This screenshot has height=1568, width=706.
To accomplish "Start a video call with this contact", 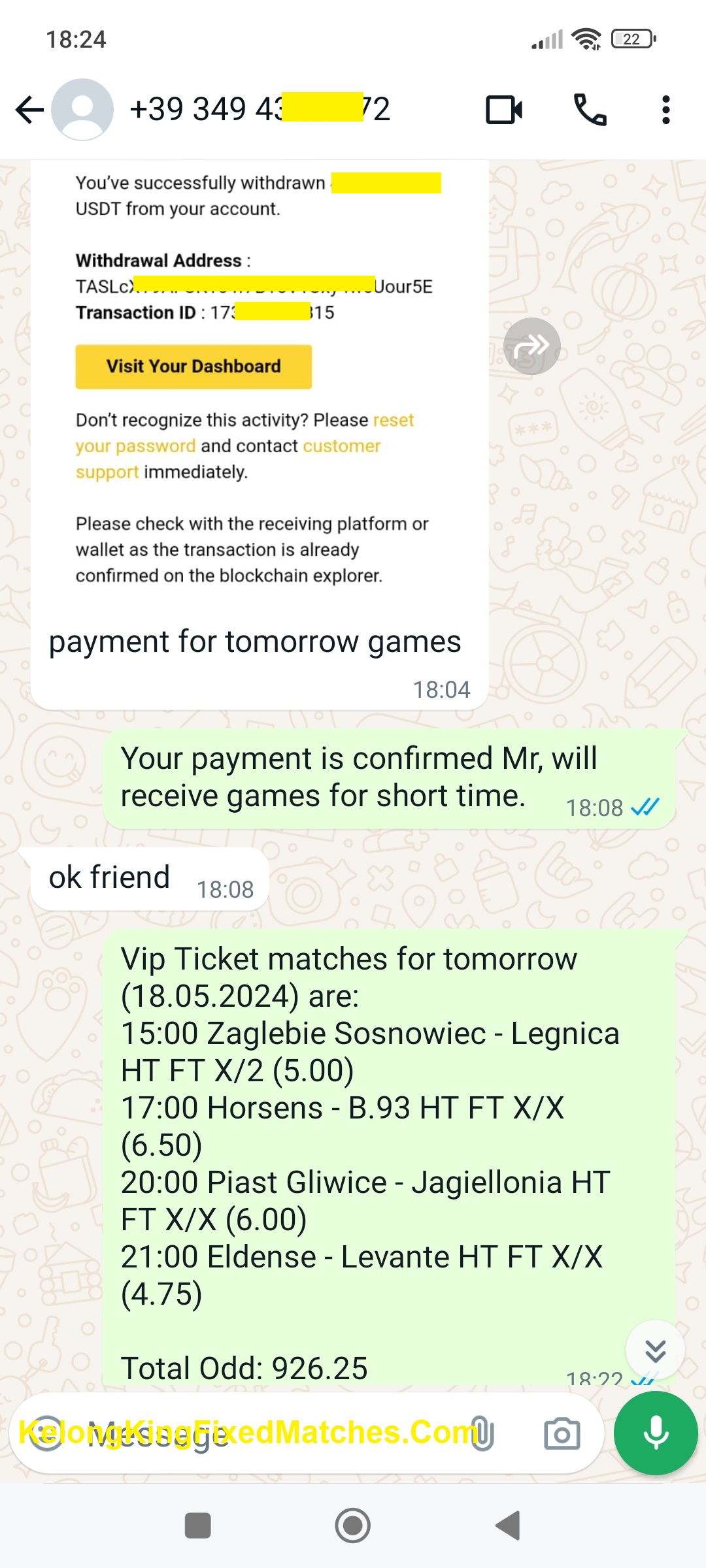I will coord(503,109).
